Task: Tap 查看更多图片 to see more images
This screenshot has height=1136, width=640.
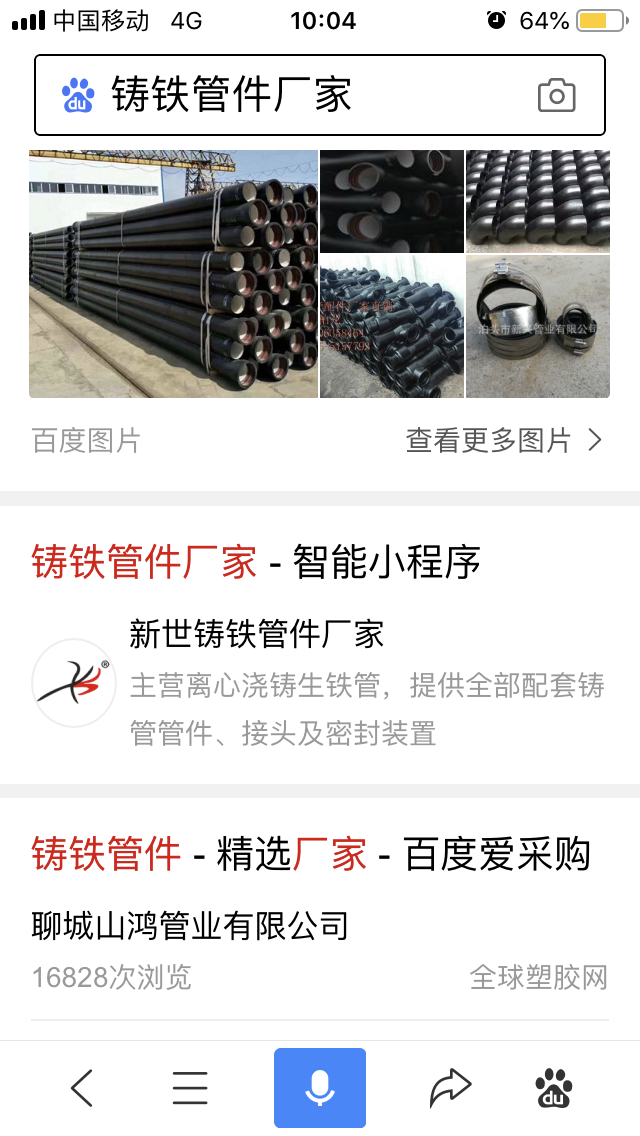Action: [x=503, y=440]
